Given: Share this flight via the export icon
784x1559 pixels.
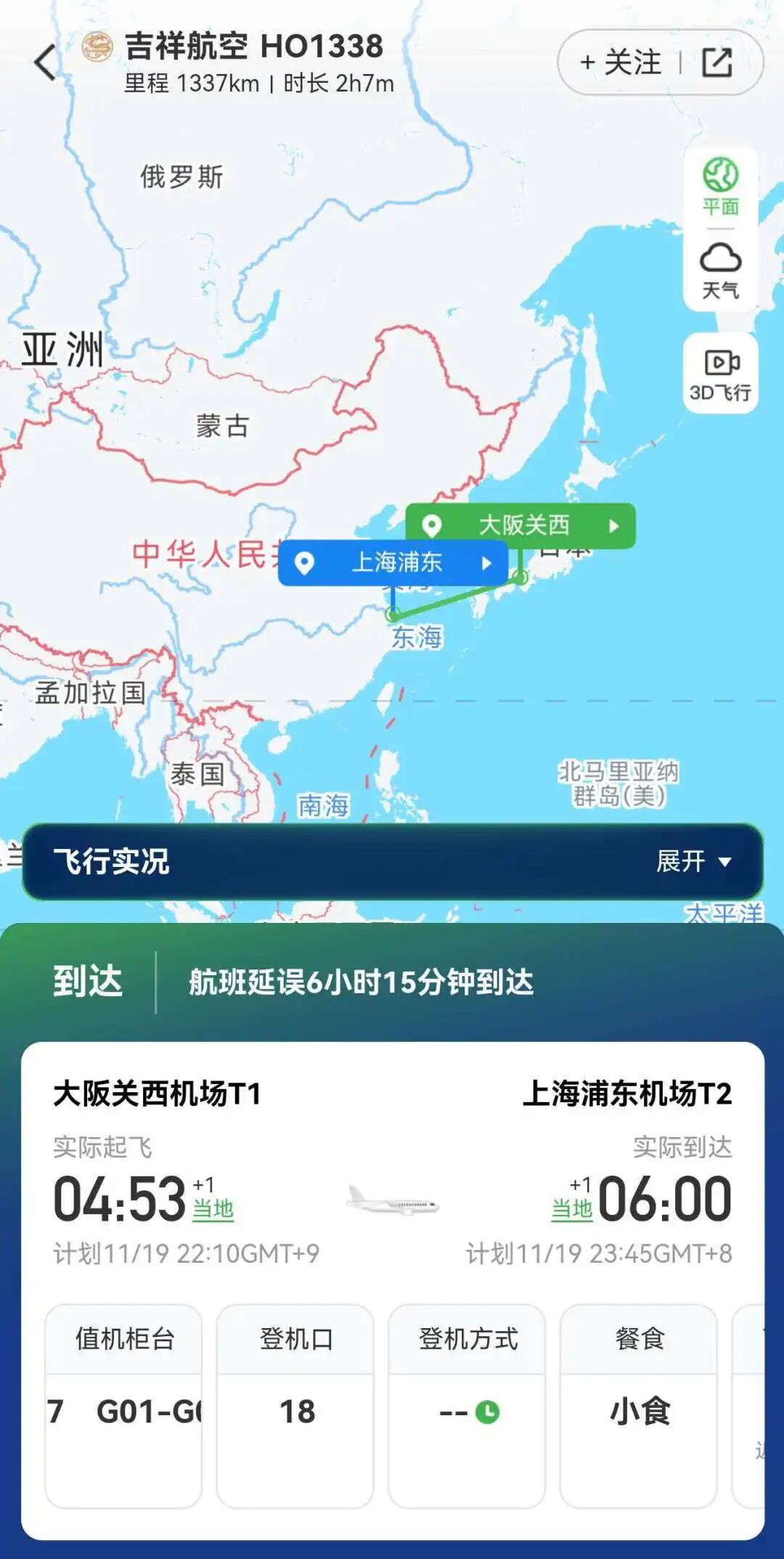Looking at the screenshot, I should pyautogui.click(x=717, y=63).
